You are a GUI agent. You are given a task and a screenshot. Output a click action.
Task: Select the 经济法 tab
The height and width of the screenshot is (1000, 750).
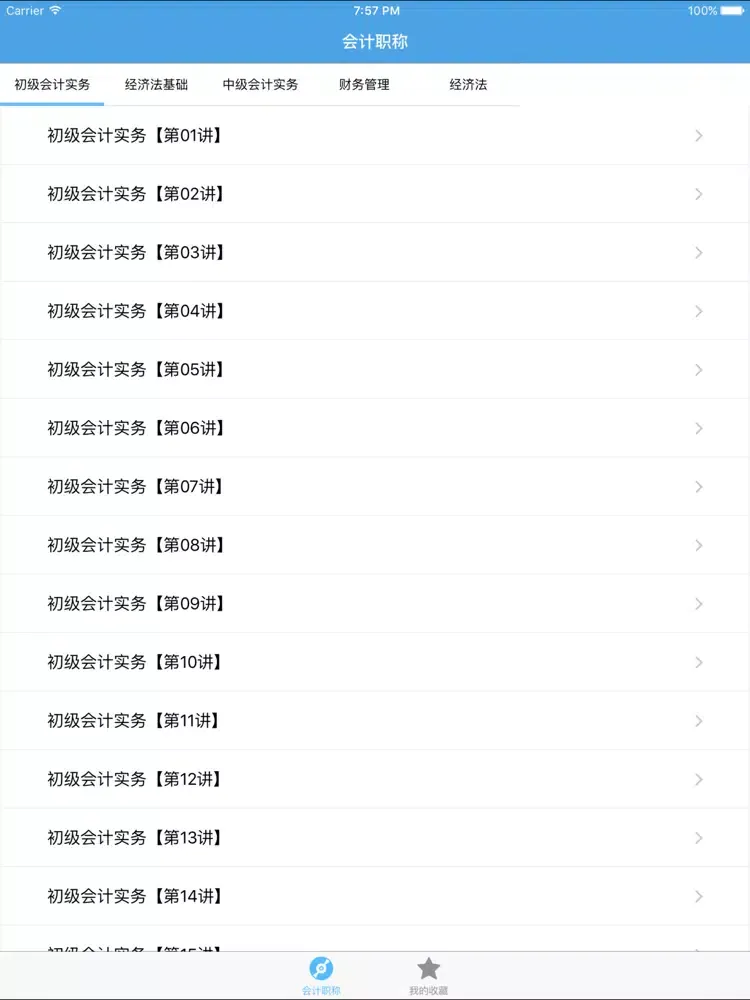(468, 85)
